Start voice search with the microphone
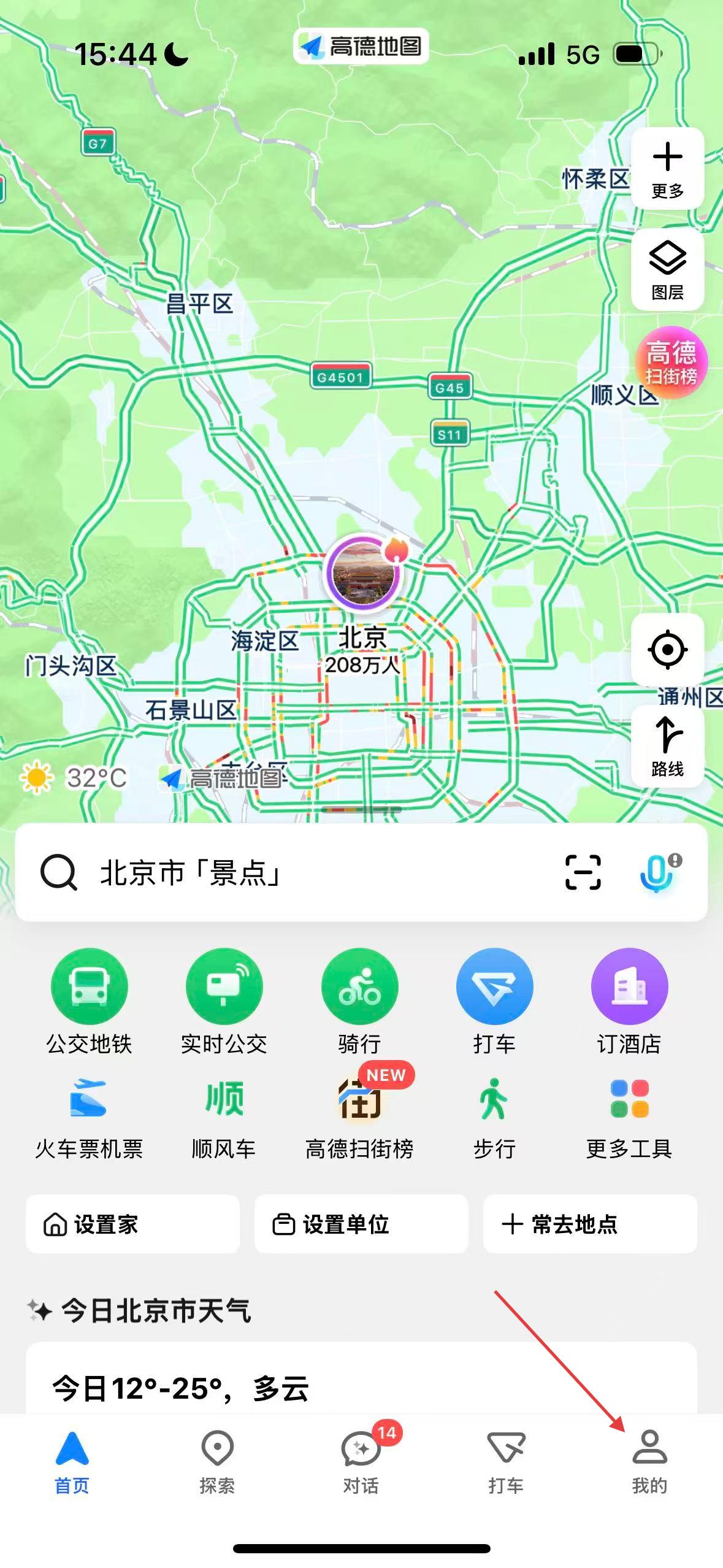Viewport: 723px width, 1568px height. (657, 872)
